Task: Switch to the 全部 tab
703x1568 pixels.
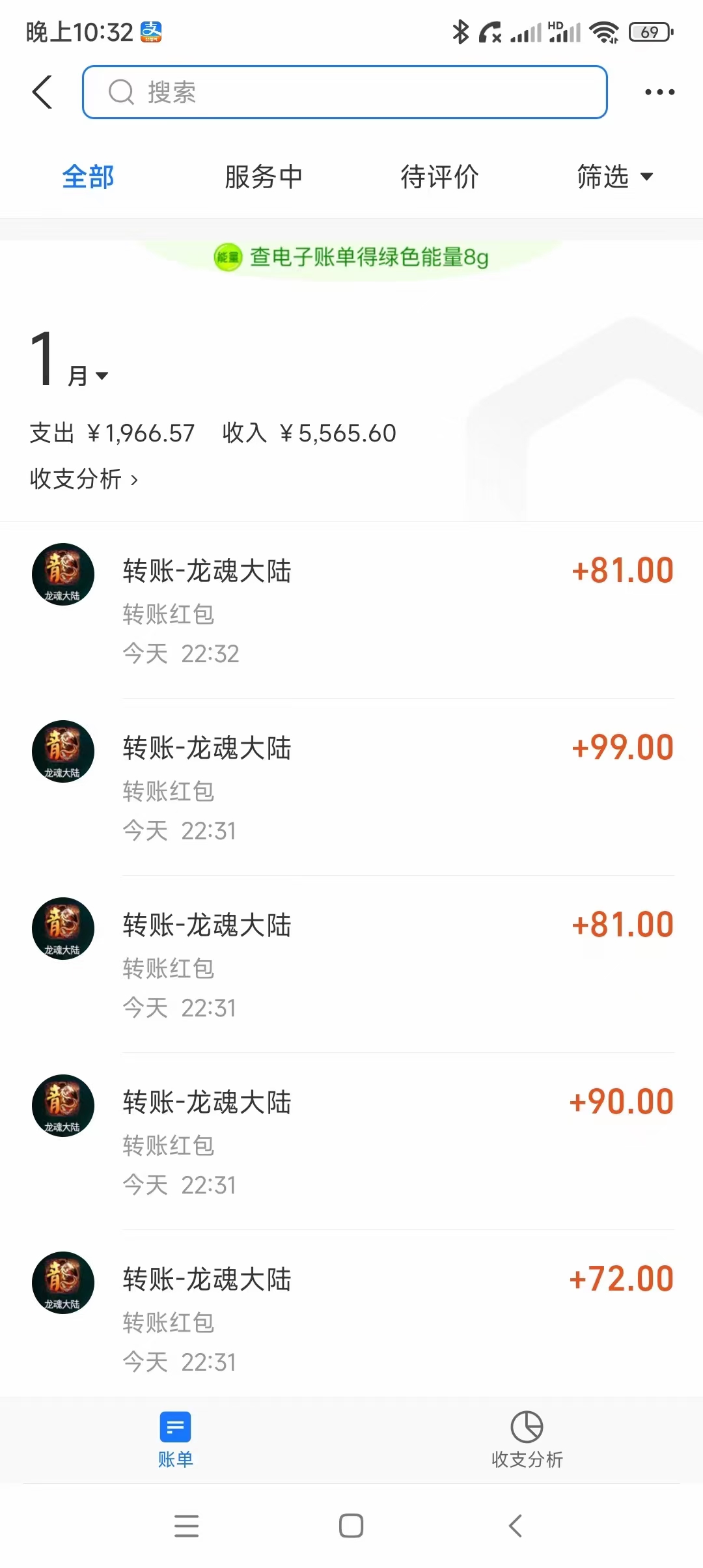Action: [x=88, y=176]
